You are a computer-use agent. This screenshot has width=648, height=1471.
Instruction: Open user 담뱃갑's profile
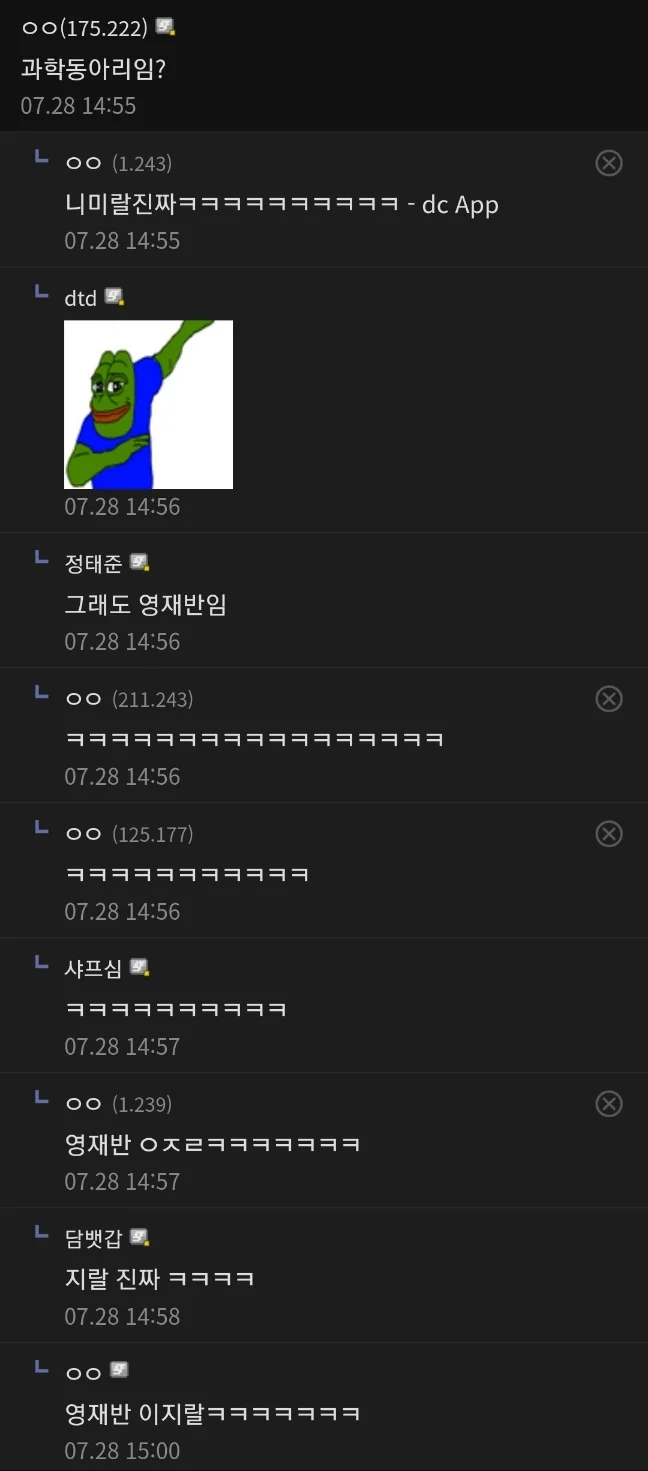(93, 1238)
